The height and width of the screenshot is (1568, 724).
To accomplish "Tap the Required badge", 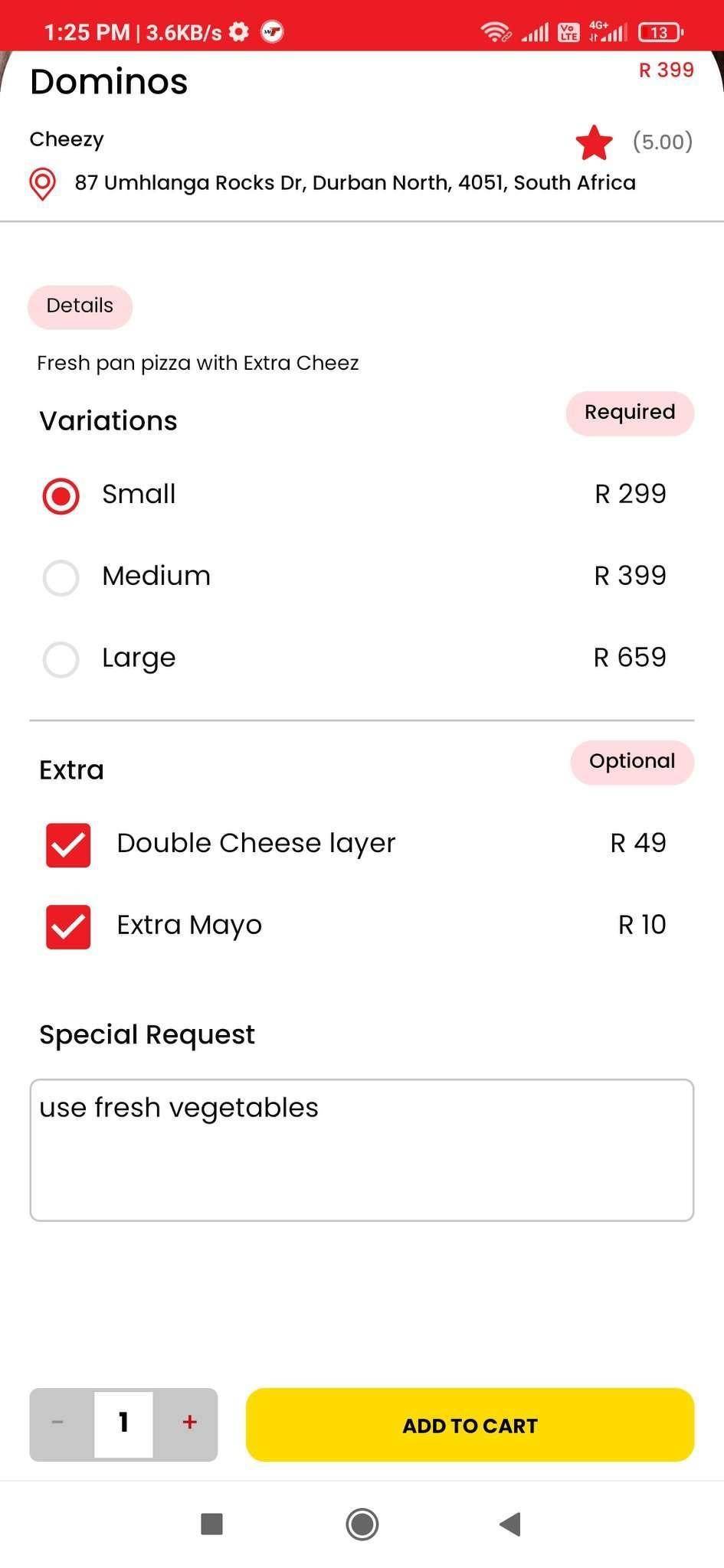I will [x=629, y=413].
